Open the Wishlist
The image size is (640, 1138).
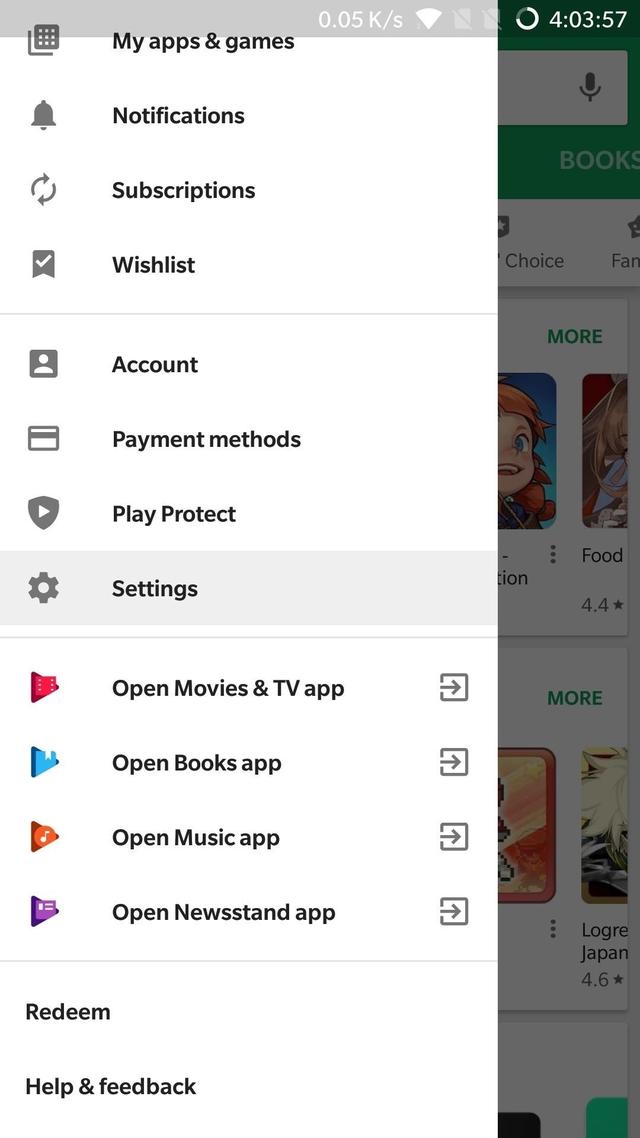(x=153, y=265)
